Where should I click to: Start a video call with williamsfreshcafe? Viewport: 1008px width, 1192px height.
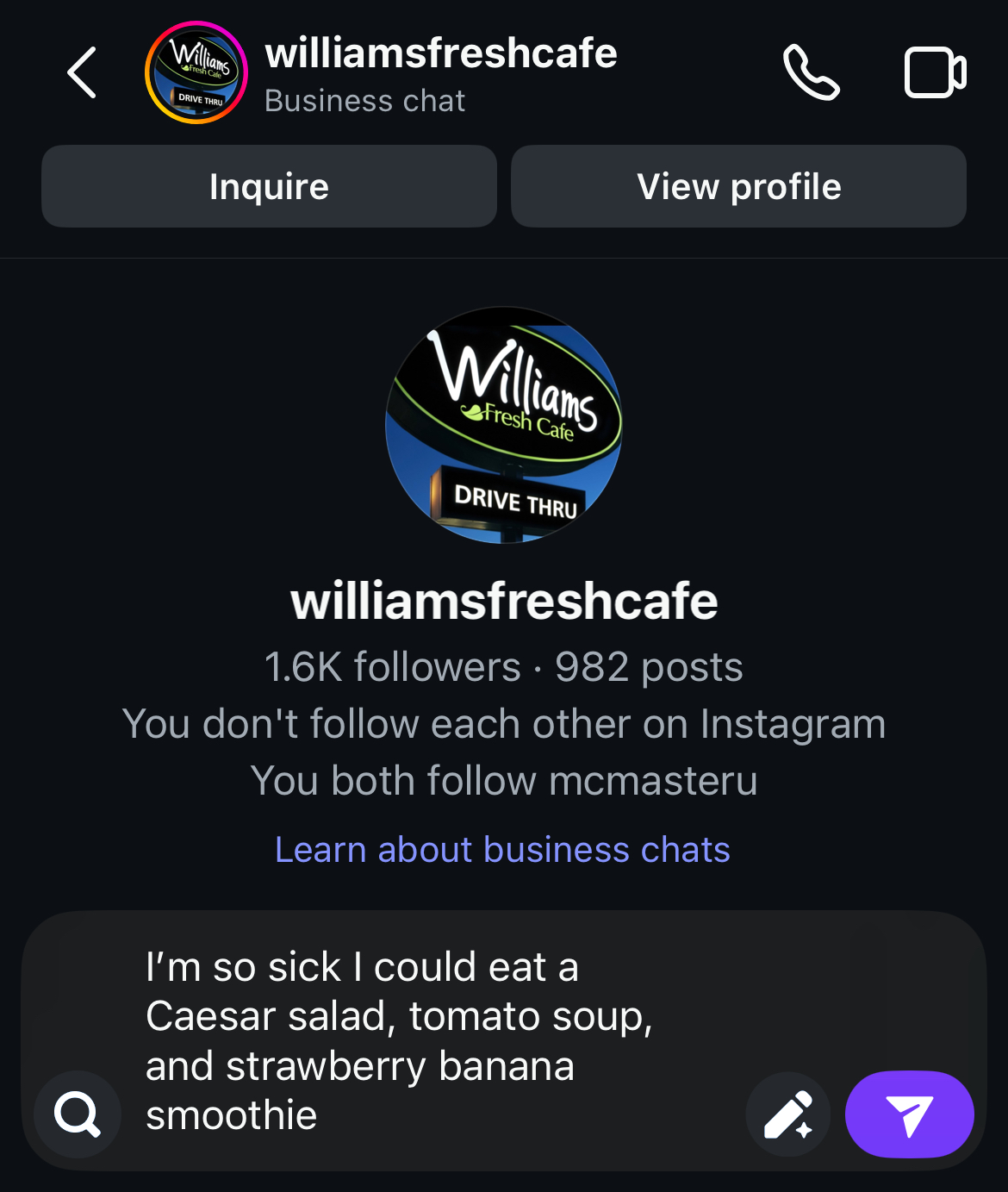coord(935,73)
